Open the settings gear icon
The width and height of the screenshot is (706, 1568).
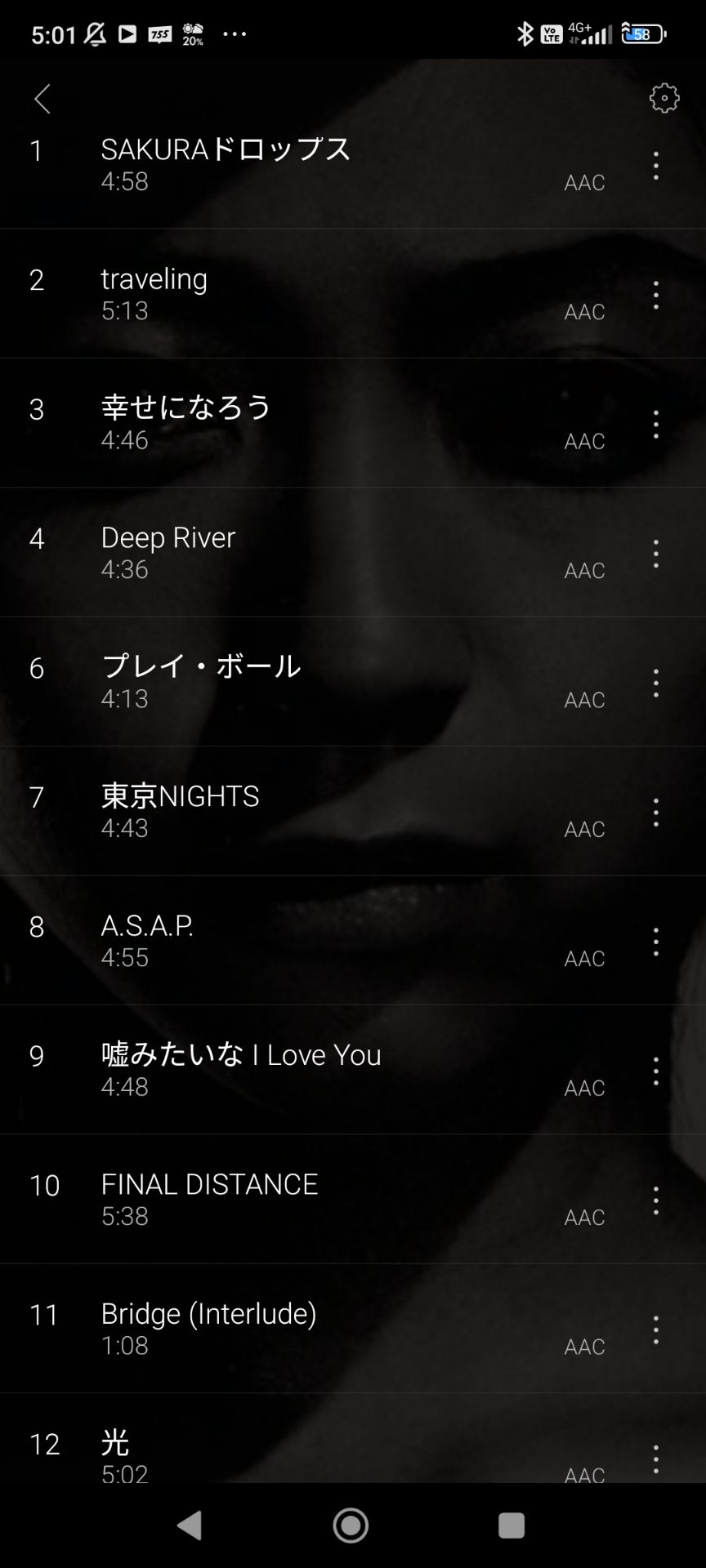pyautogui.click(x=664, y=98)
